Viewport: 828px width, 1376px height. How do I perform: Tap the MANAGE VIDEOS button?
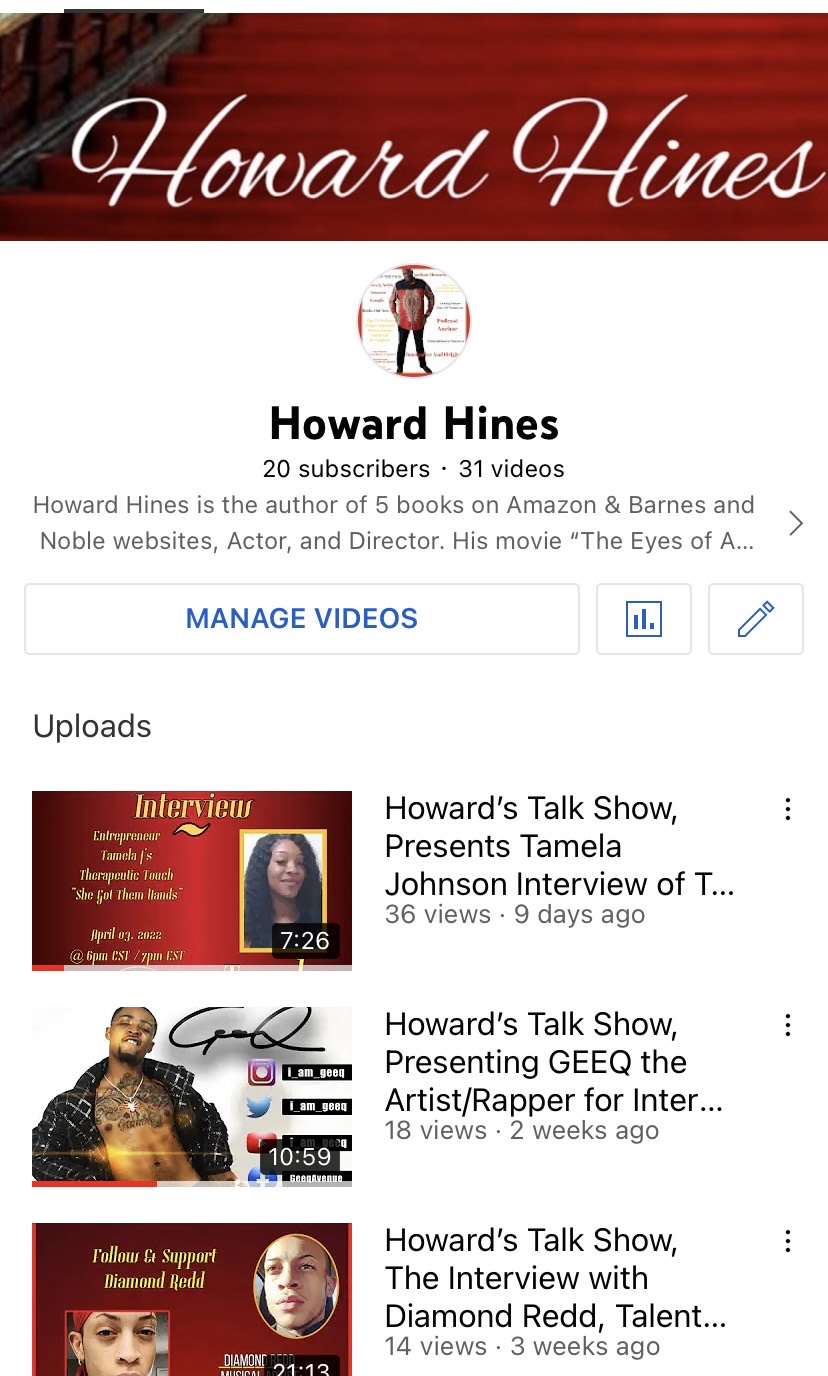[x=302, y=619]
